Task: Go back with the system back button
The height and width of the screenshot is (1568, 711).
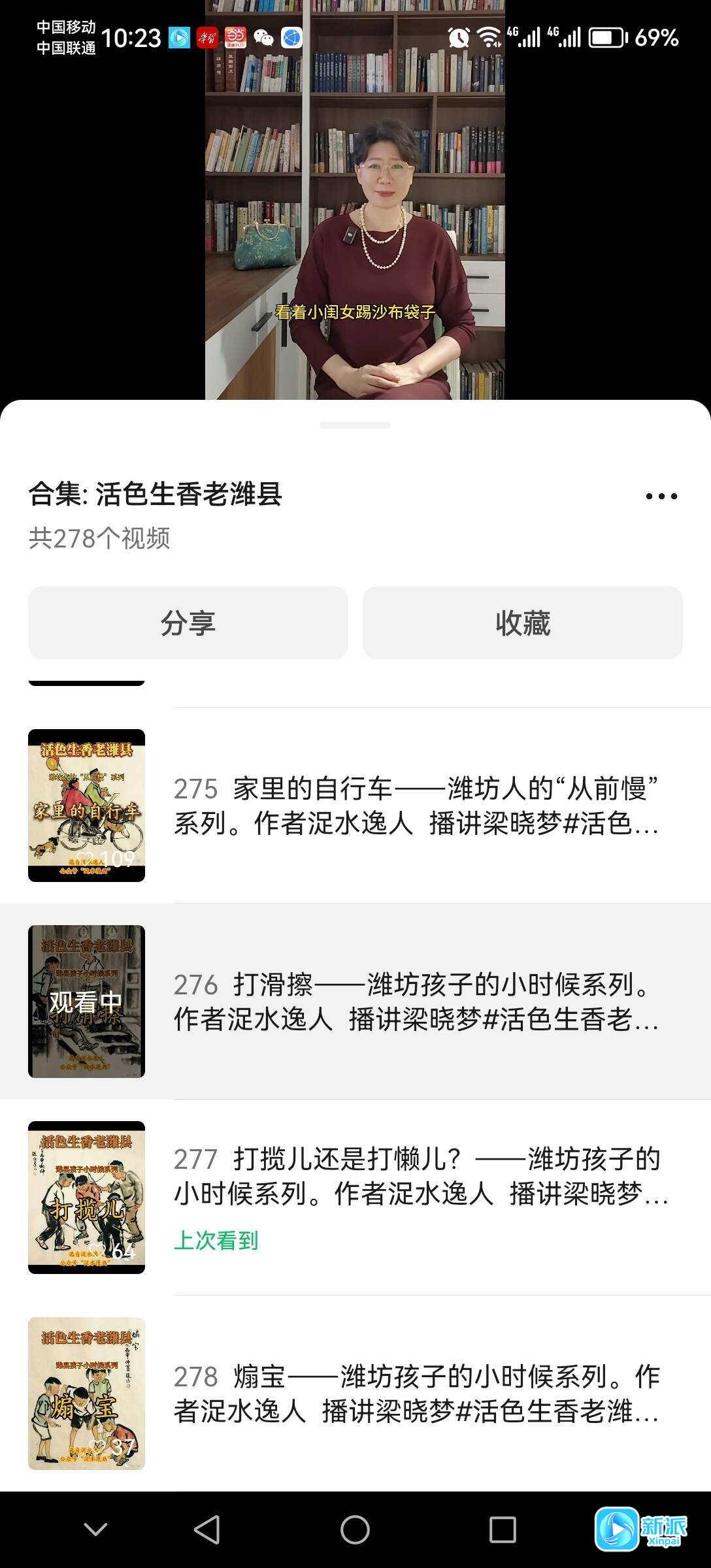Action: coord(207,1529)
